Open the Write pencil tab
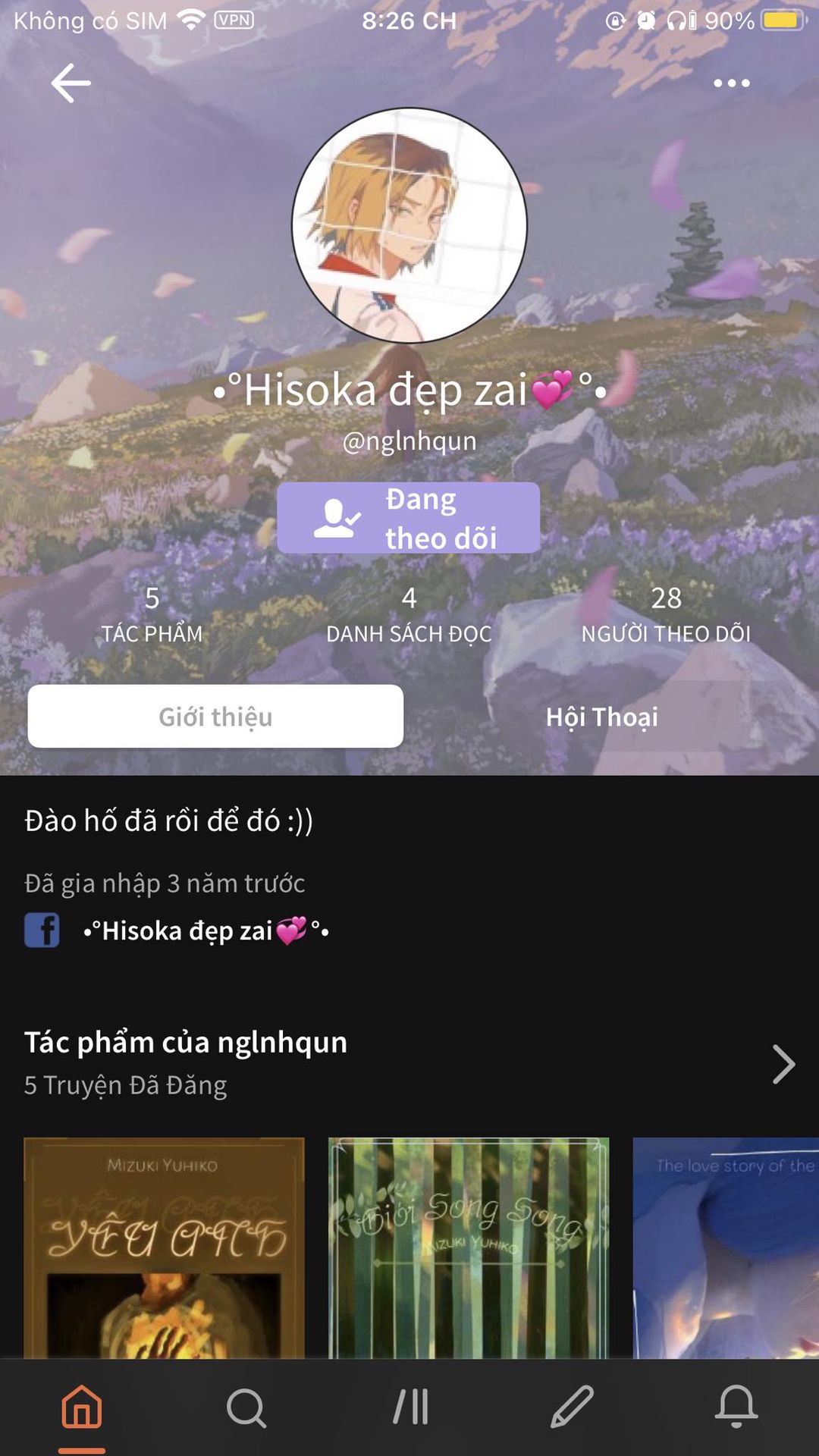This screenshot has width=819, height=1456. click(573, 1407)
